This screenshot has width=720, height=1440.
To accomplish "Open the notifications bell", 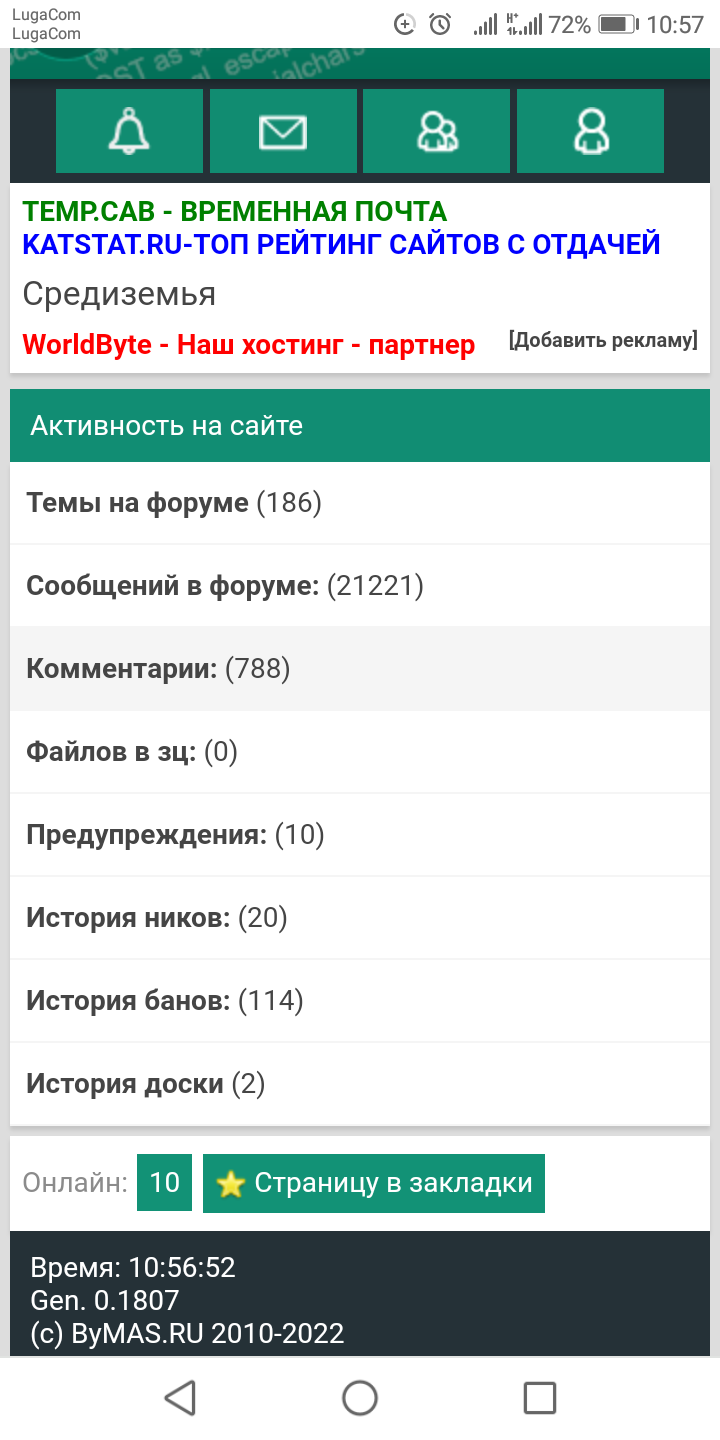I will pos(129,131).
